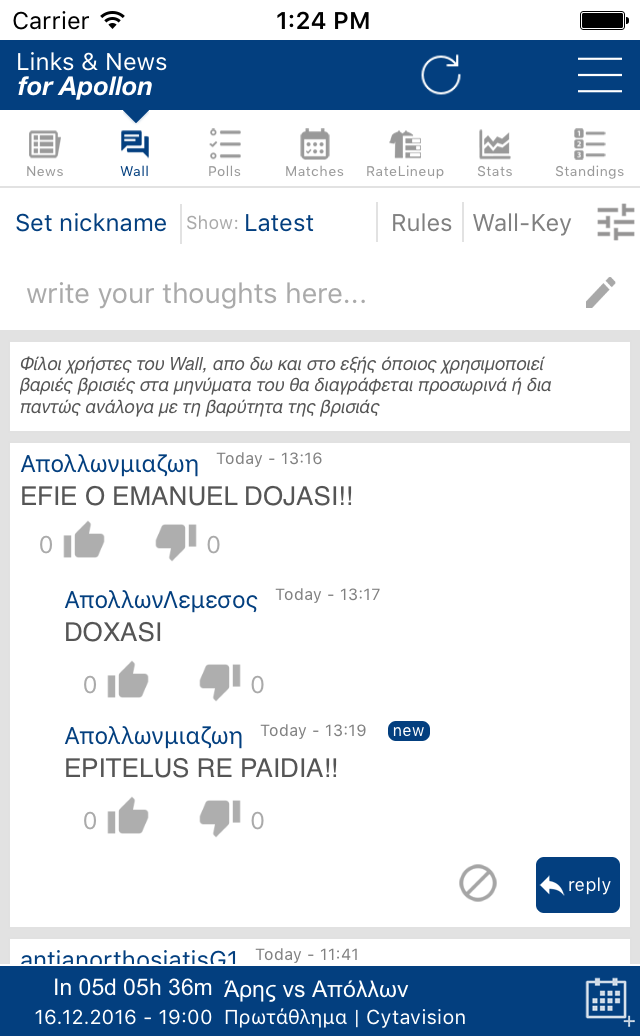Open wall filter settings sliders icon

pos(616,223)
